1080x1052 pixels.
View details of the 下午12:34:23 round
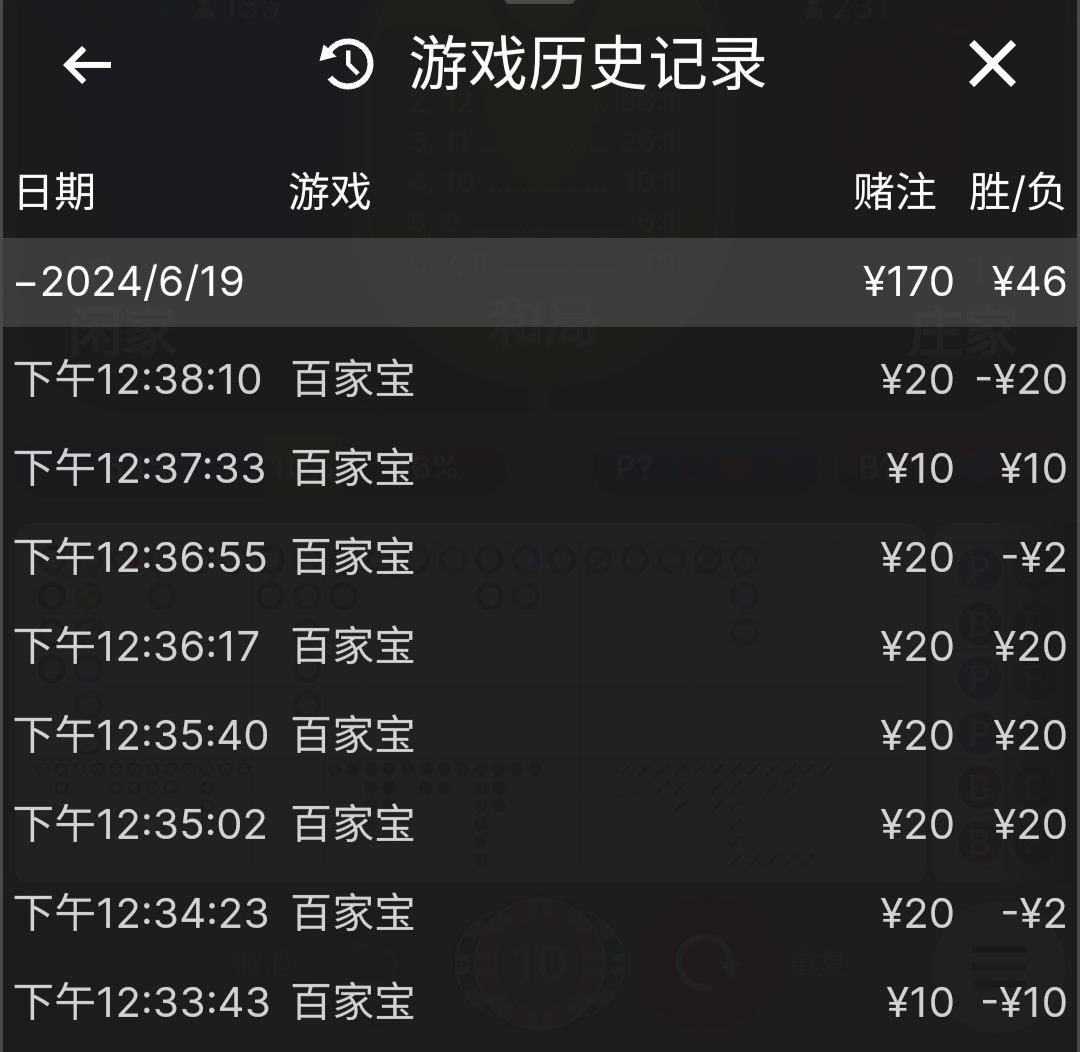pyautogui.click(x=540, y=914)
